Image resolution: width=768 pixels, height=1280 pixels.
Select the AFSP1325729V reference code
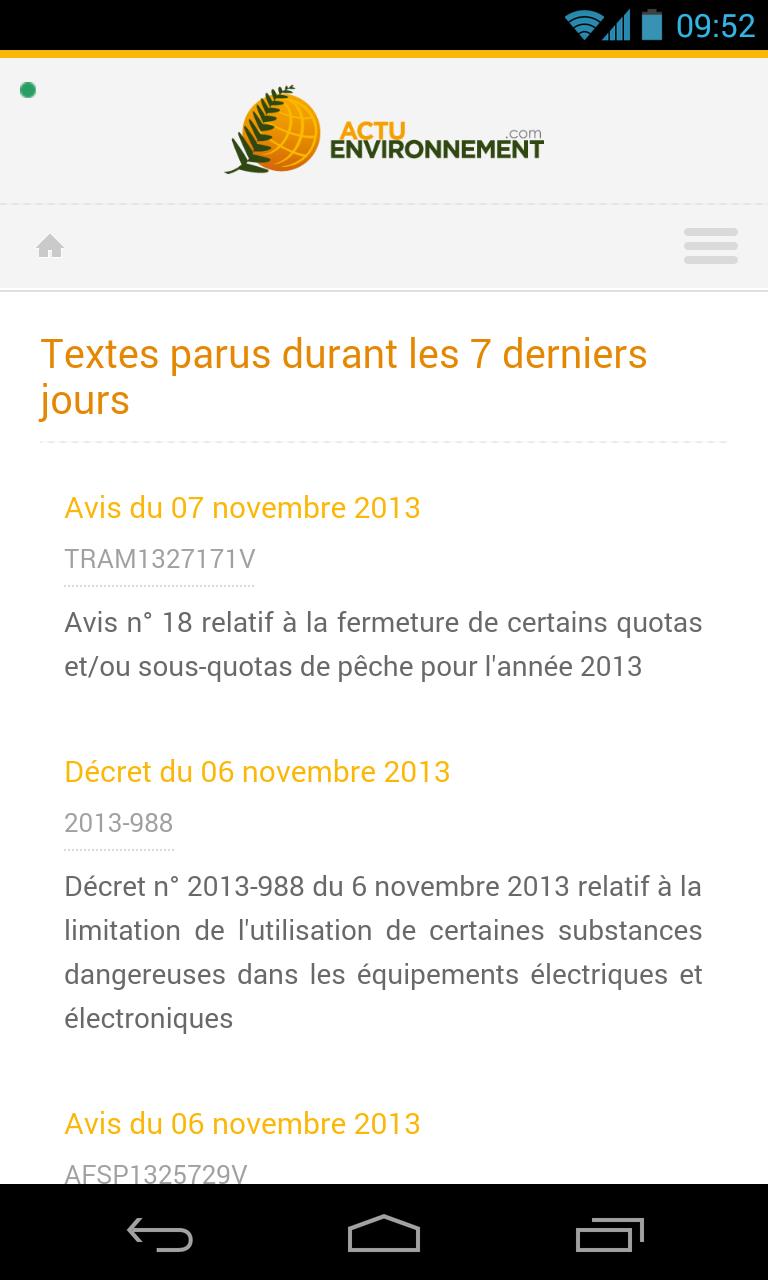155,1175
